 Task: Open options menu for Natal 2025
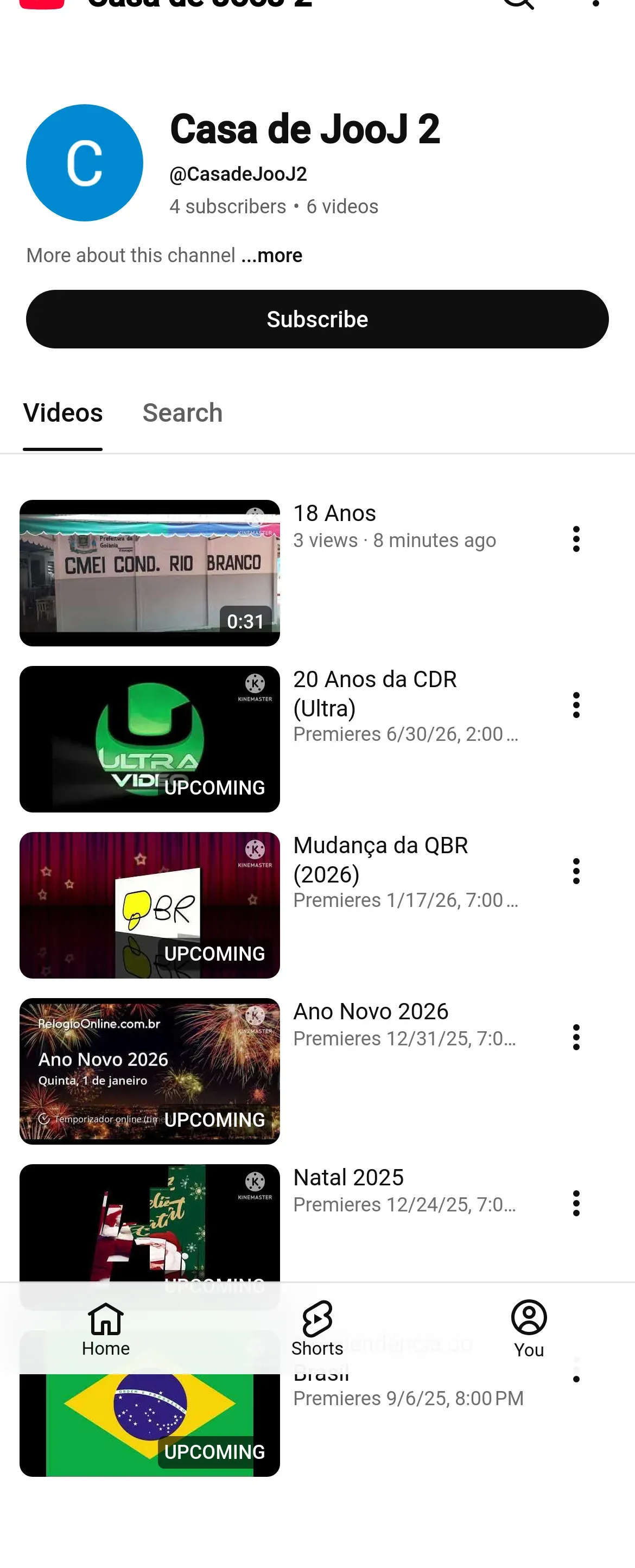[576, 1204]
